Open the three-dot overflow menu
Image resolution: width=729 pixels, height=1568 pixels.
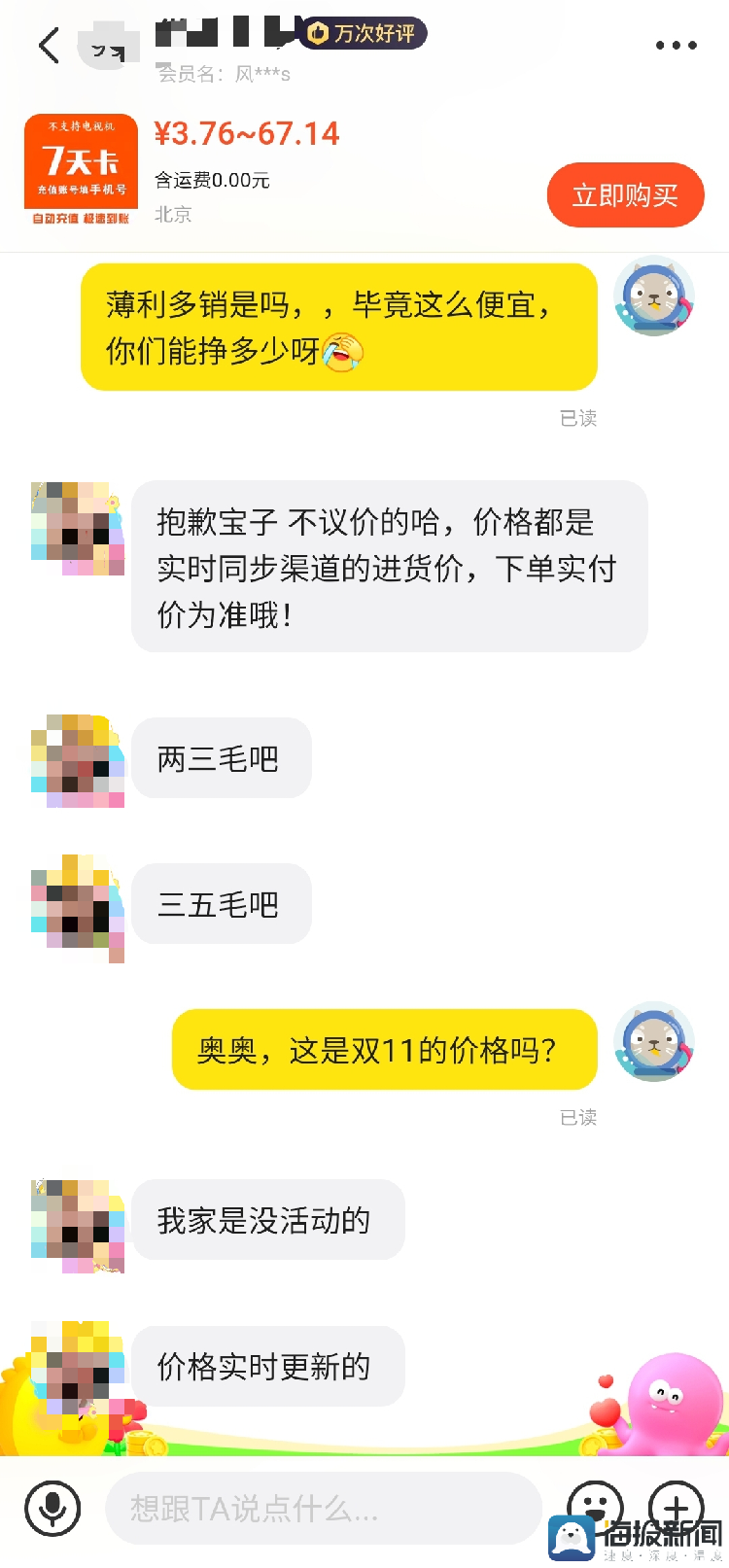(x=676, y=46)
